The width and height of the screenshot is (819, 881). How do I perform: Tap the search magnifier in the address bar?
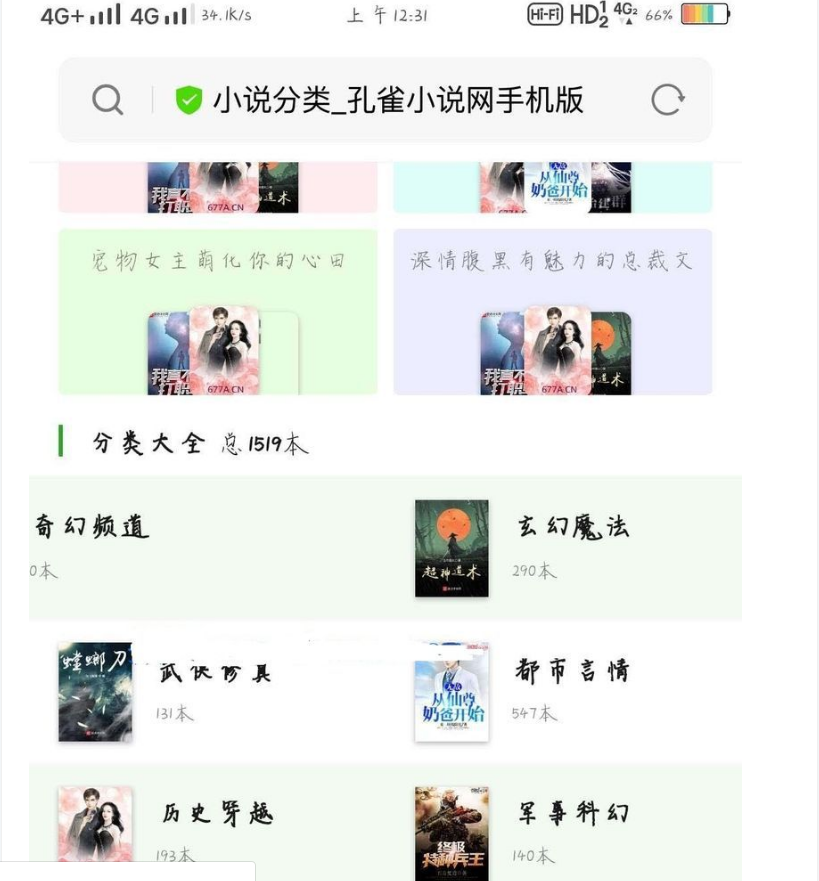[x=107, y=100]
